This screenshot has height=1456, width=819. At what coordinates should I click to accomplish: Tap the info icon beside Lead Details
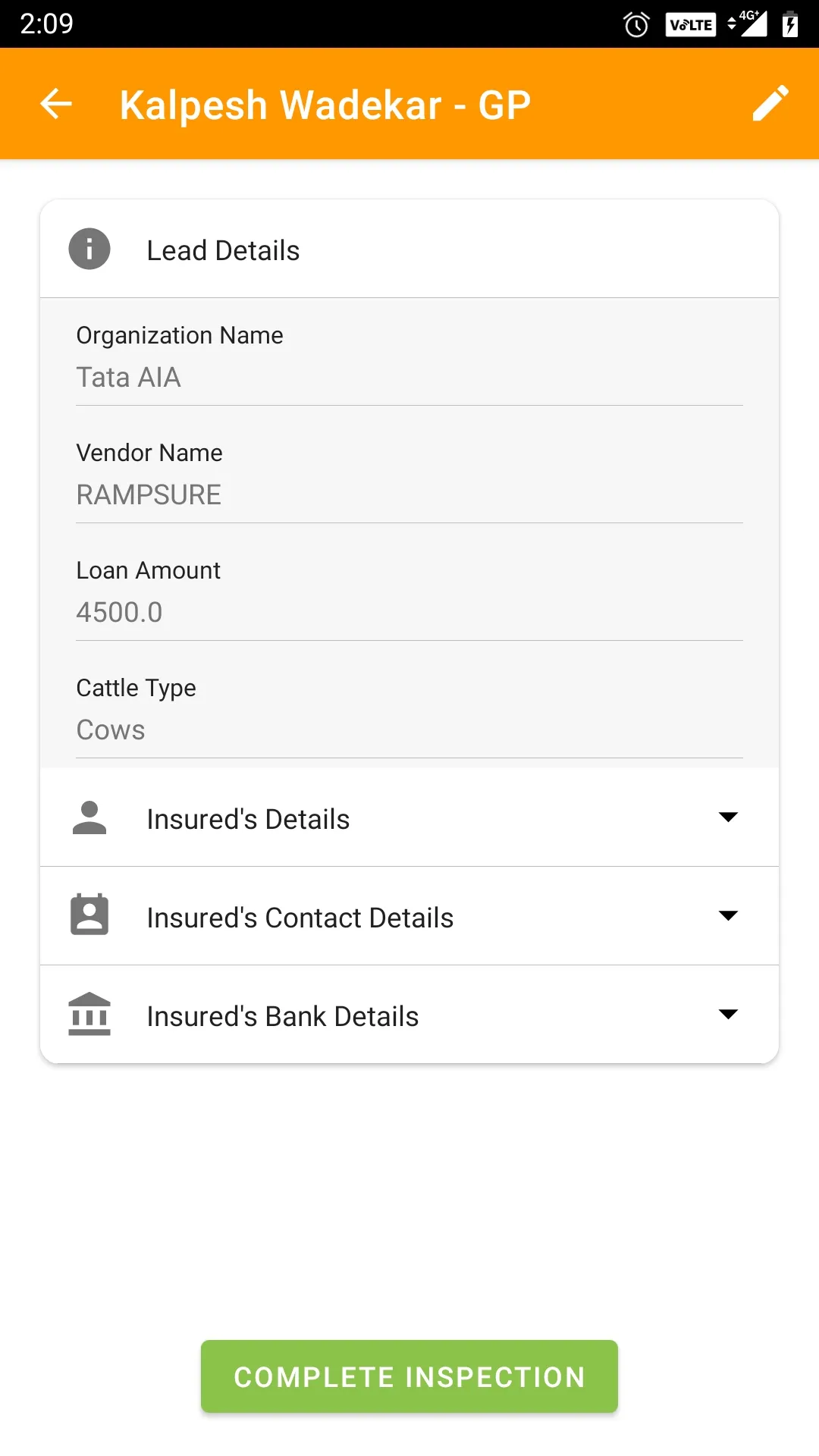pos(89,249)
